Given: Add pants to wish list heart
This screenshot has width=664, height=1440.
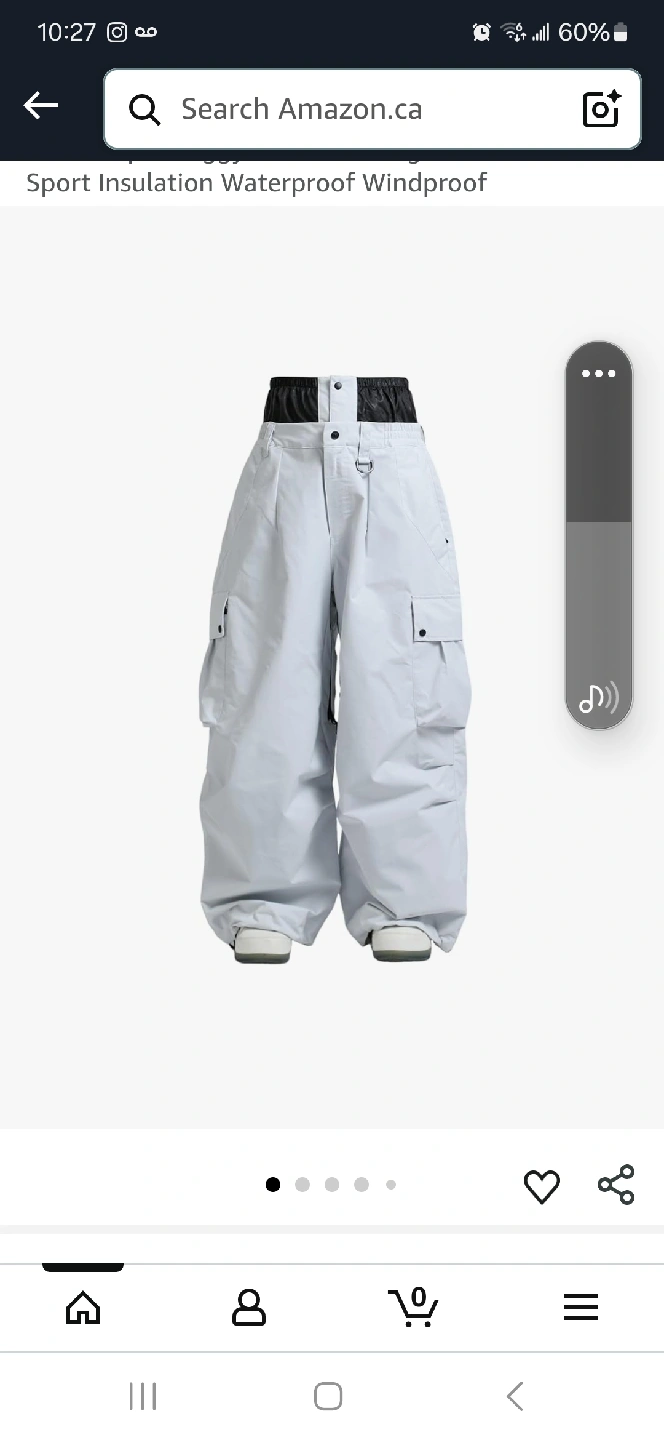Looking at the screenshot, I should point(542,1186).
